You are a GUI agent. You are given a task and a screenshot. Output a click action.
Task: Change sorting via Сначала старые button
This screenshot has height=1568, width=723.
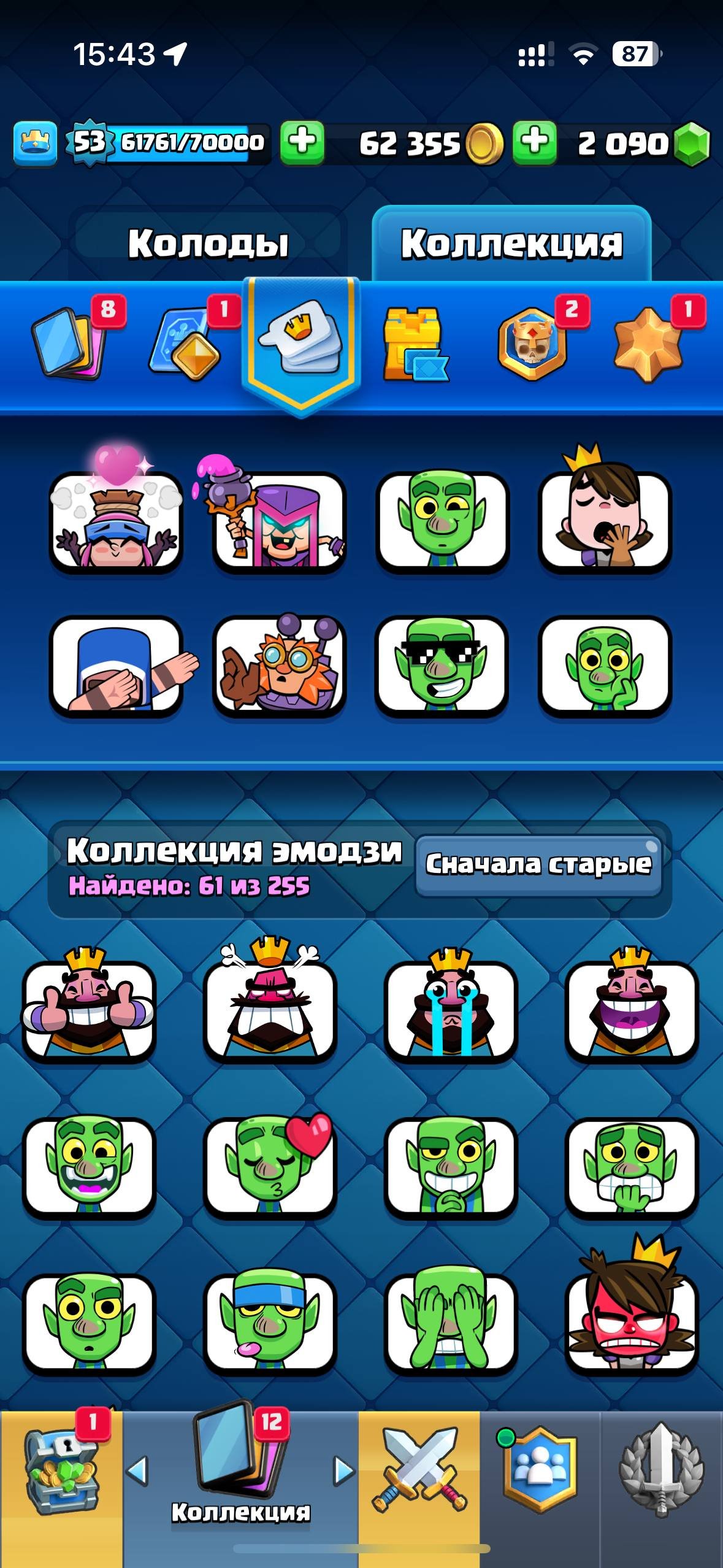[x=538, y=864]
